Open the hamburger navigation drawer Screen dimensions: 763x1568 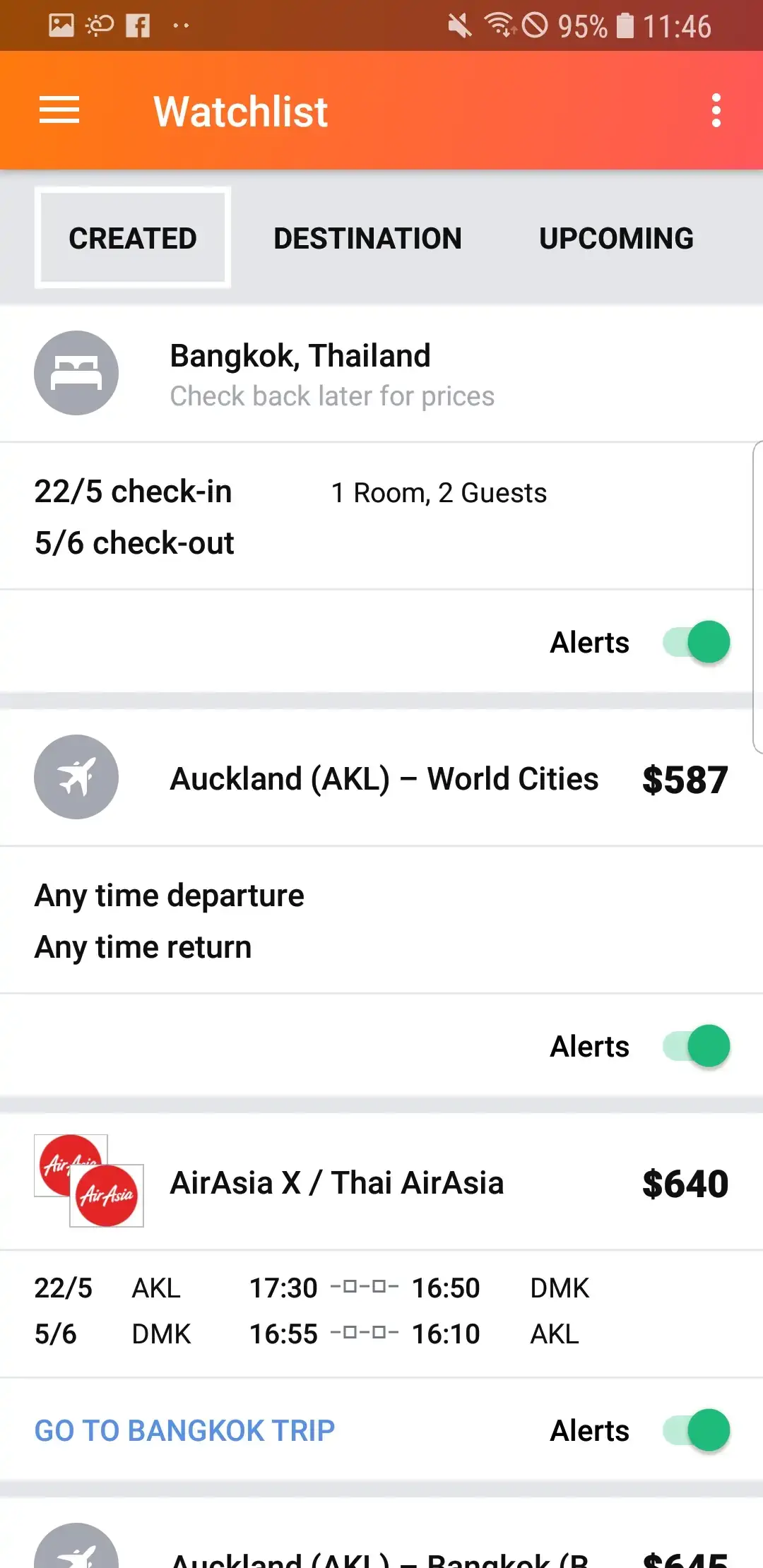(59, 110)
